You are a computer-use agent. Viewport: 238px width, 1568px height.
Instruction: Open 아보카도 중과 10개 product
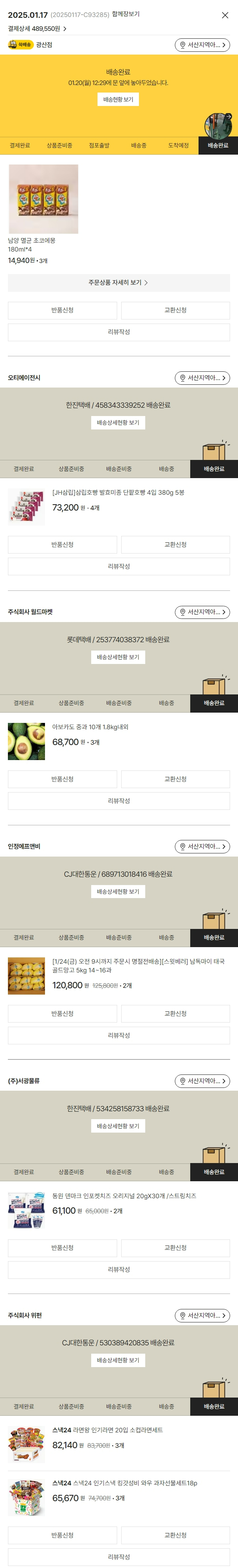pyautogui.click(x=90, y=727)
